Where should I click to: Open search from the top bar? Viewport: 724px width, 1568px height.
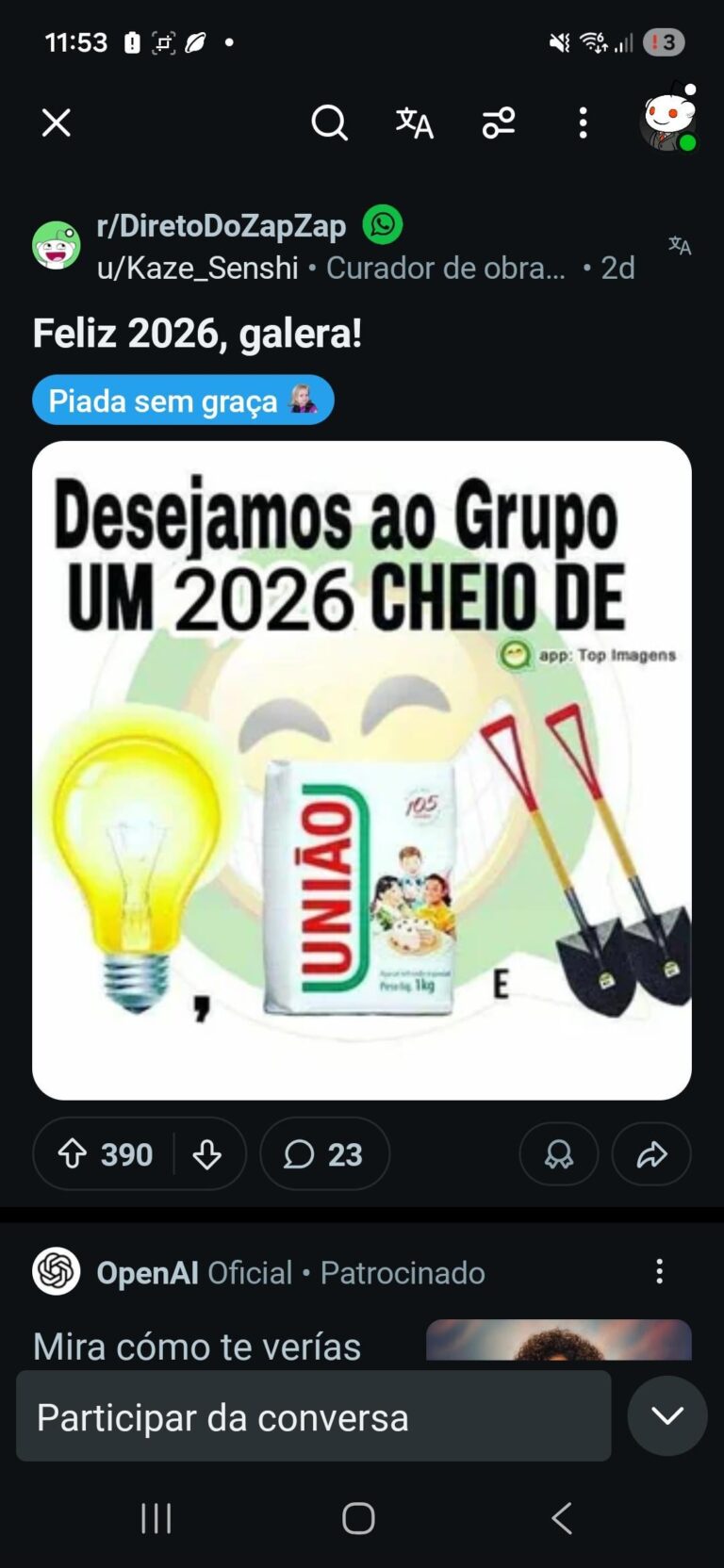coord(329,122)
